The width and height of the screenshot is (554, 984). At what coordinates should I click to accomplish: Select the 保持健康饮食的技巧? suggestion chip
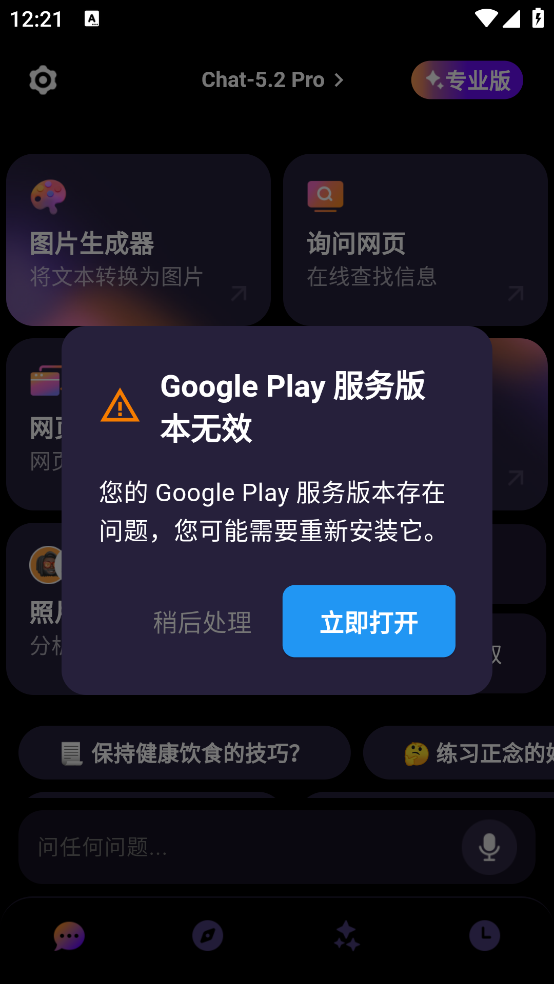pos(184,753)
